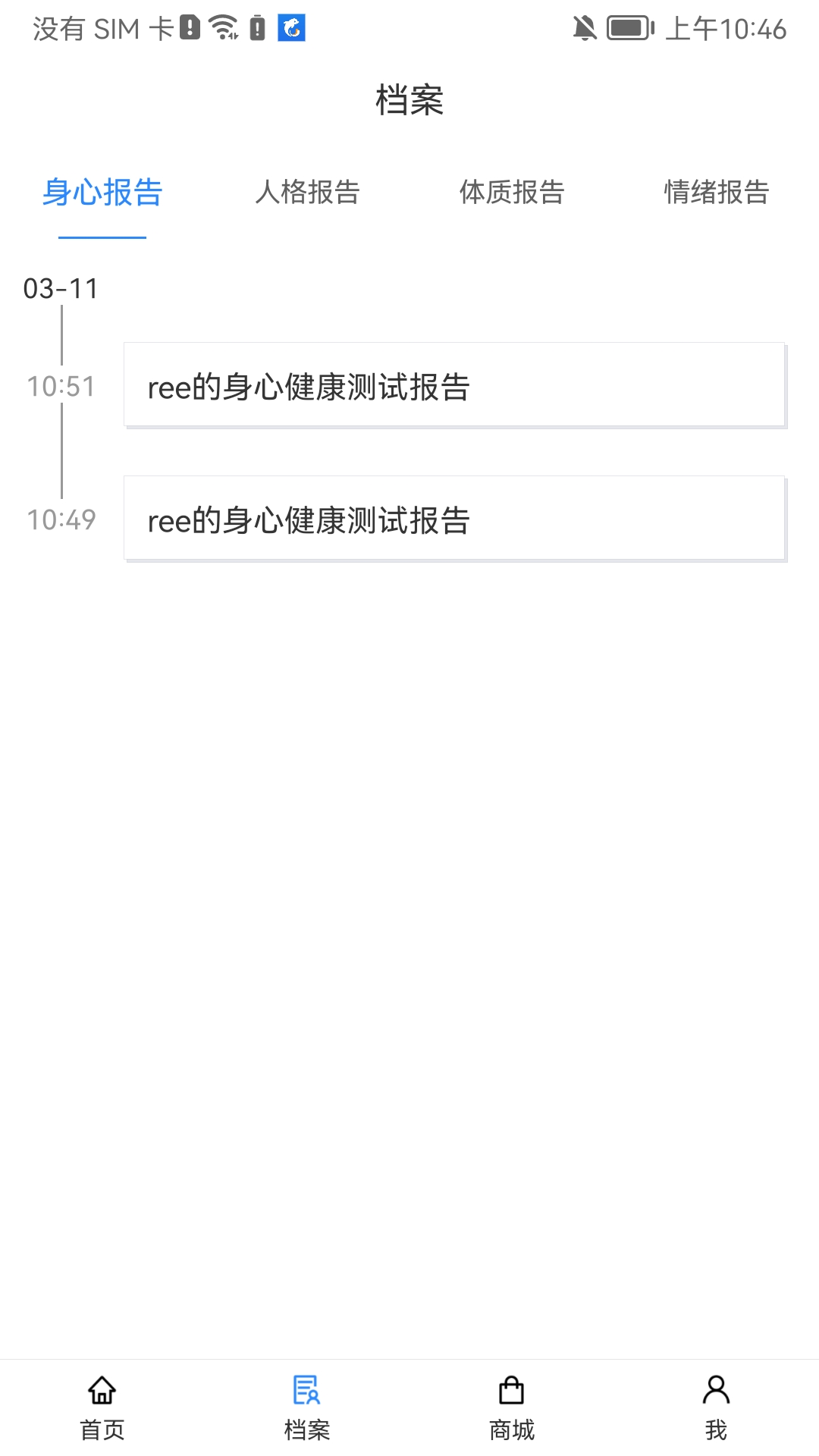The image size is (819, 1456).
Task: Tap the 档案 title at top of screen
Action: coord(409,100)
